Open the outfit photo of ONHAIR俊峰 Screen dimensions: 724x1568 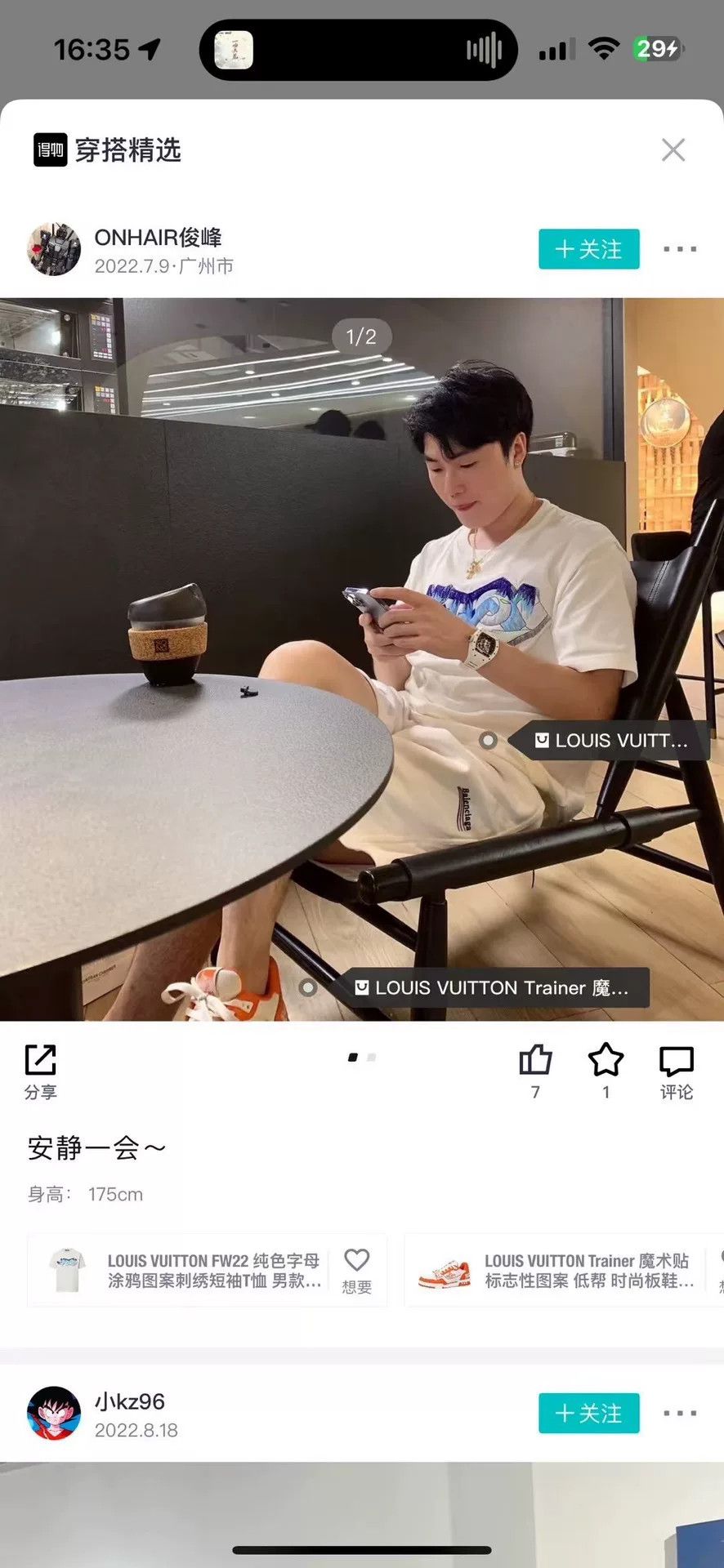pos(362,659)
